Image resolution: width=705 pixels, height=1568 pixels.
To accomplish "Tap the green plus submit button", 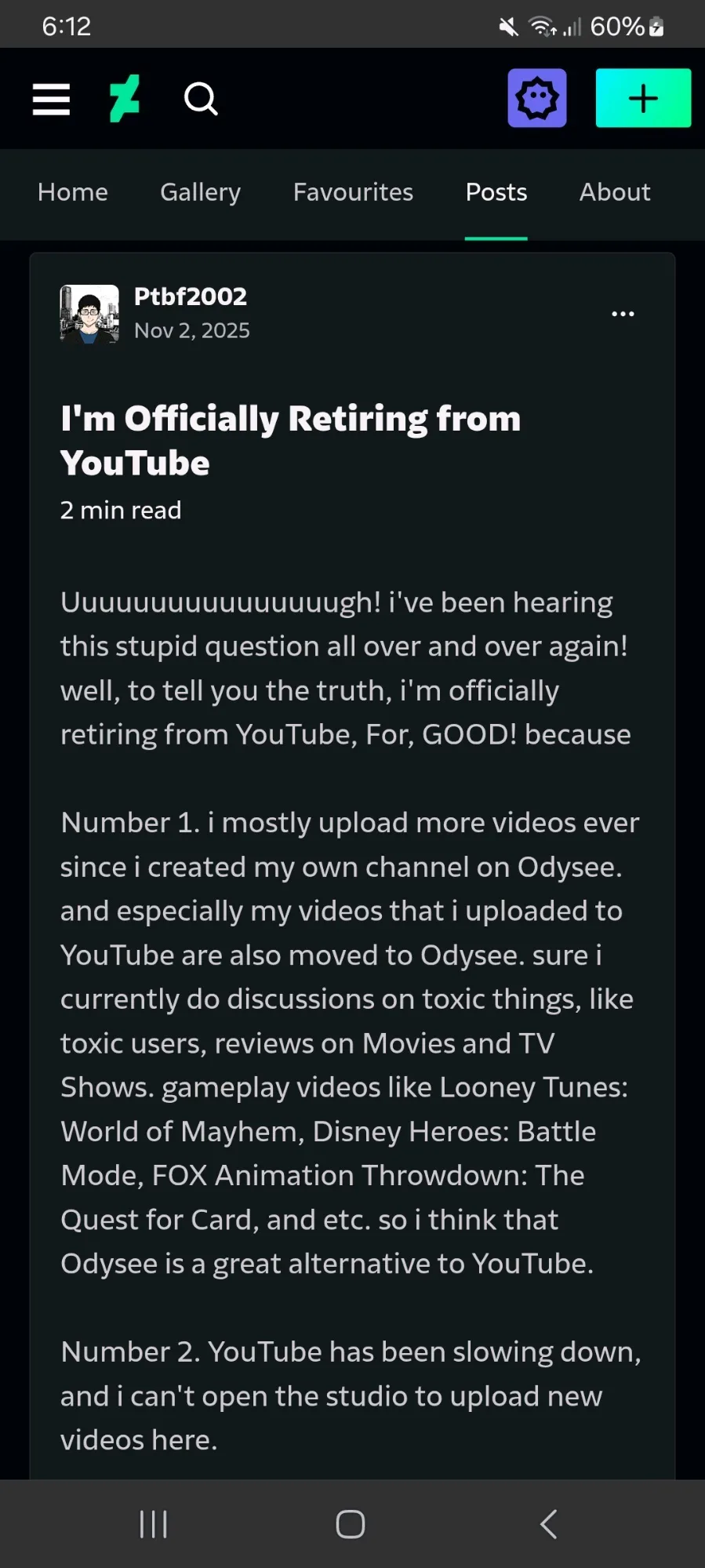I will pos(643,98).
